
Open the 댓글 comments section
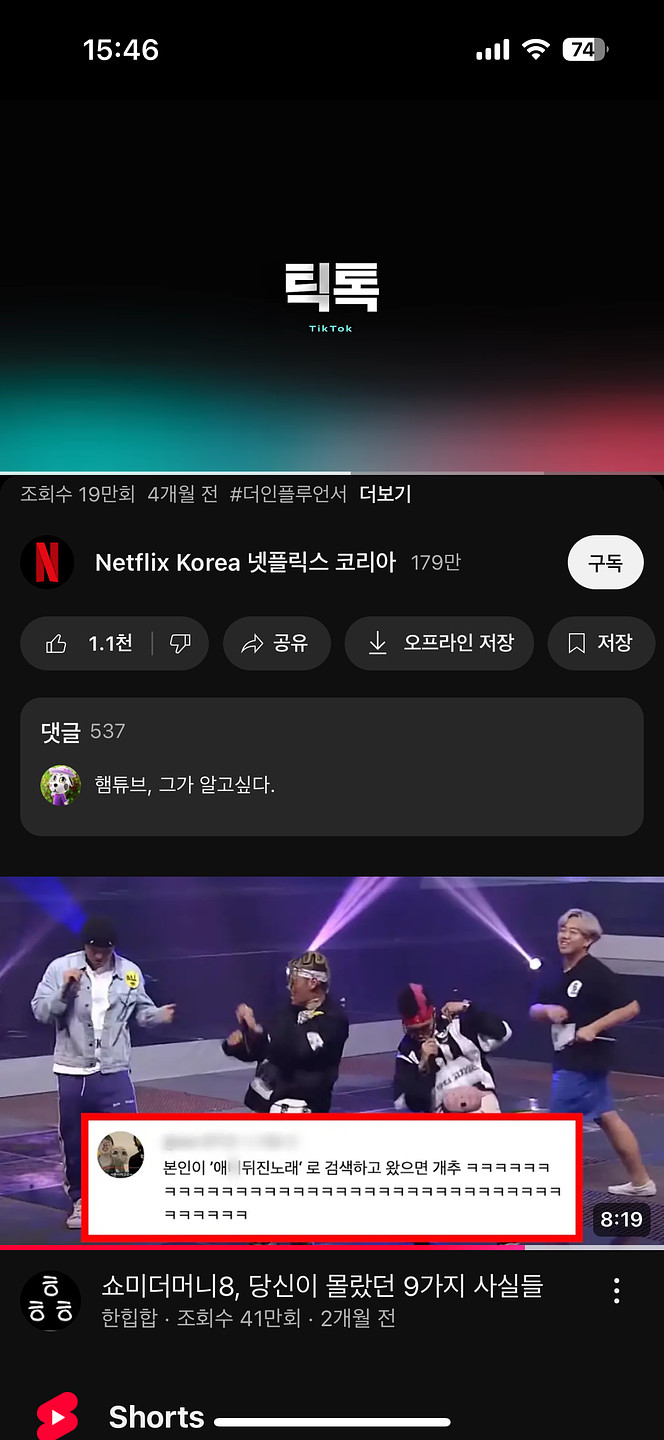(x=331, y=766)
